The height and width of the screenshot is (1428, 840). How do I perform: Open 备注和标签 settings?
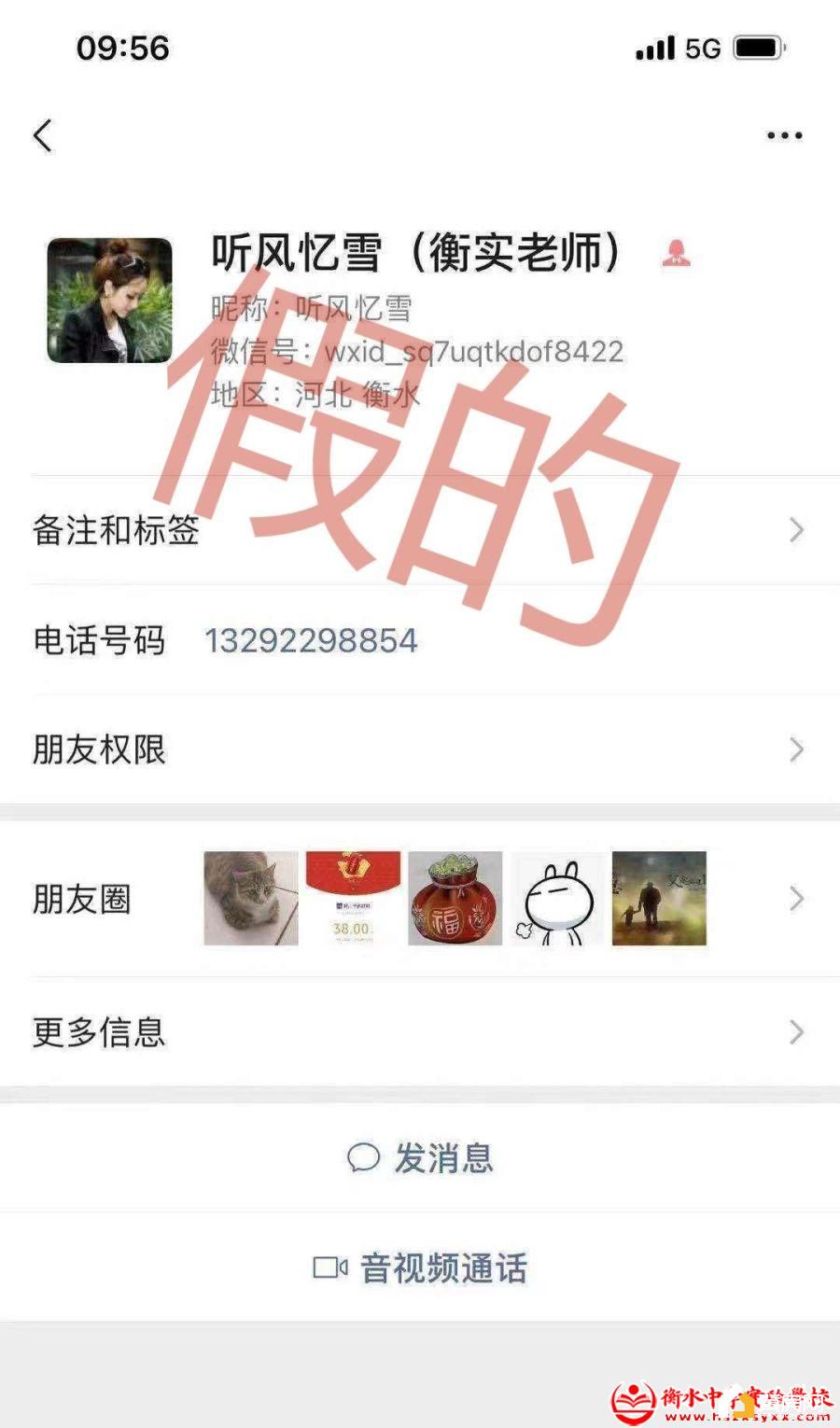click(x=420, y=530)
